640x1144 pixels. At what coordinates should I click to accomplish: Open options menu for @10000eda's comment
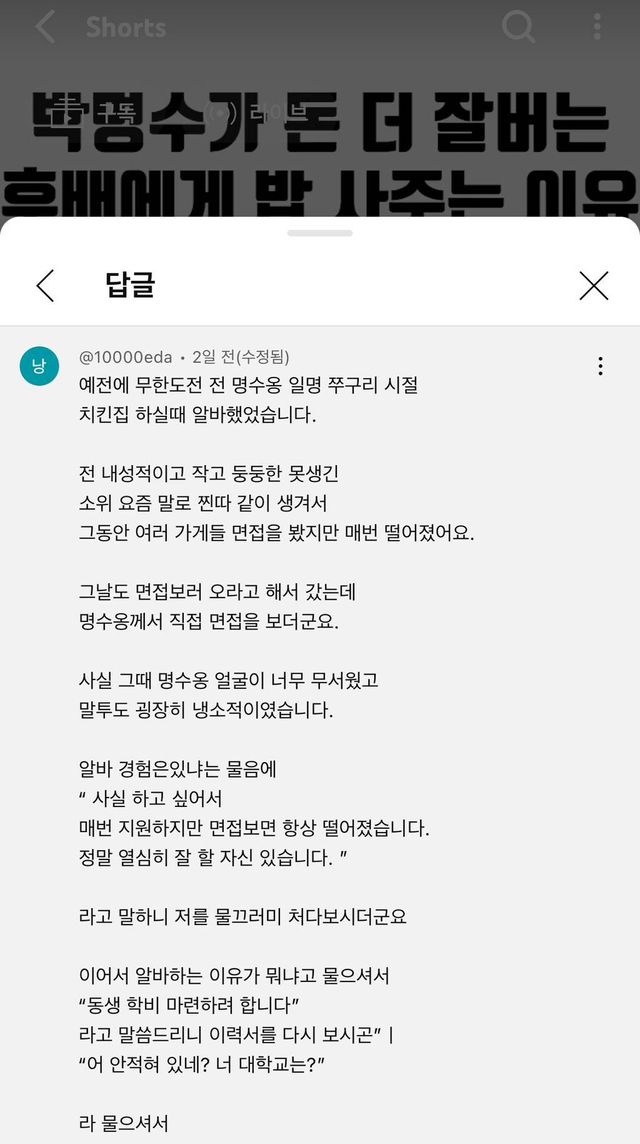(x=600, y=366)
